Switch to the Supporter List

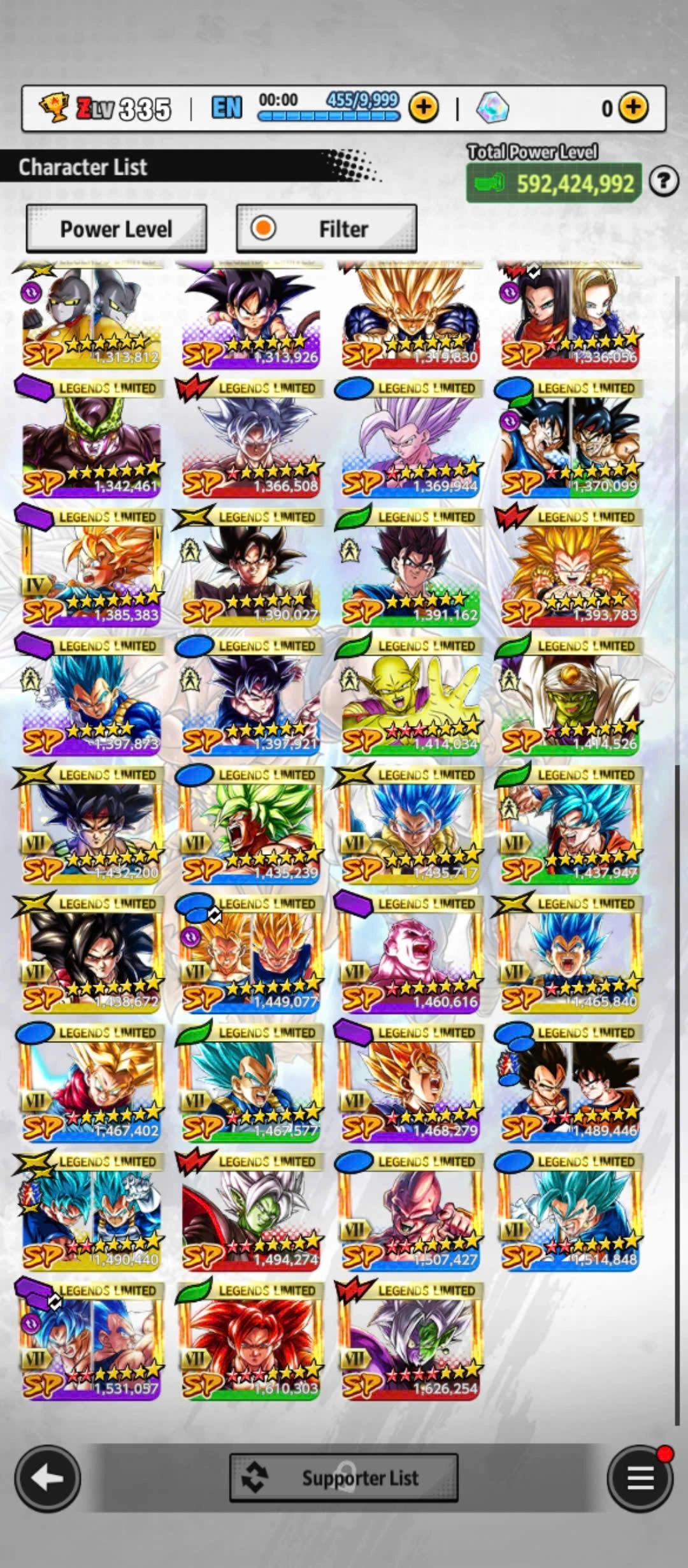[x=343, y=1477]
